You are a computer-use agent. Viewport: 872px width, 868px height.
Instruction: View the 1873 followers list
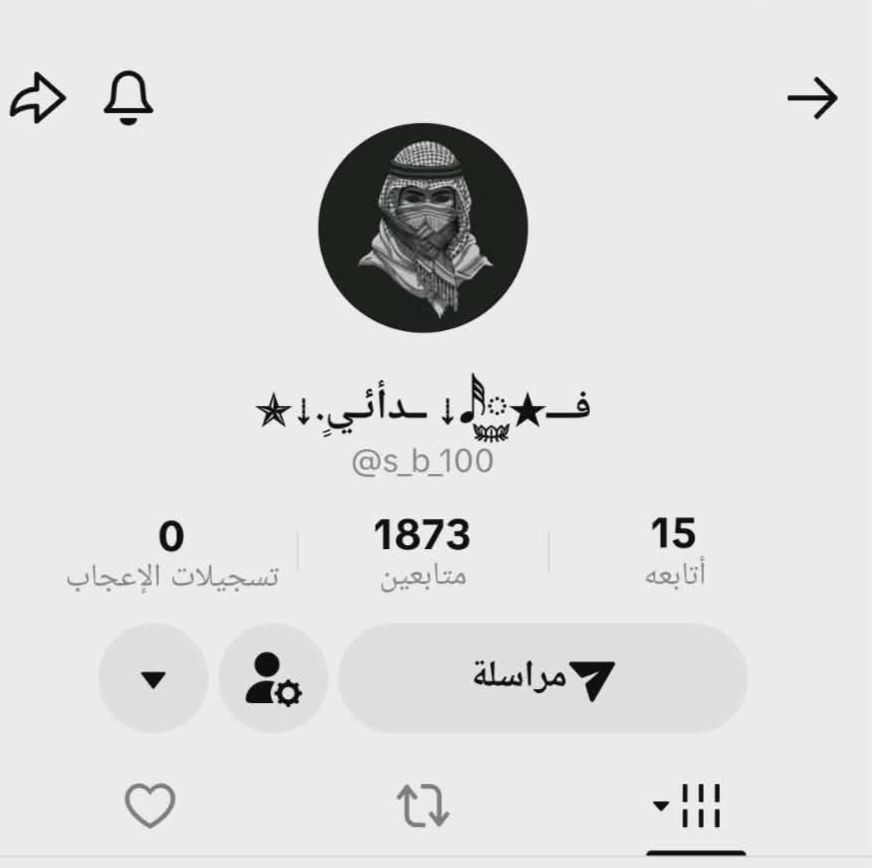[x=422, y=551]
